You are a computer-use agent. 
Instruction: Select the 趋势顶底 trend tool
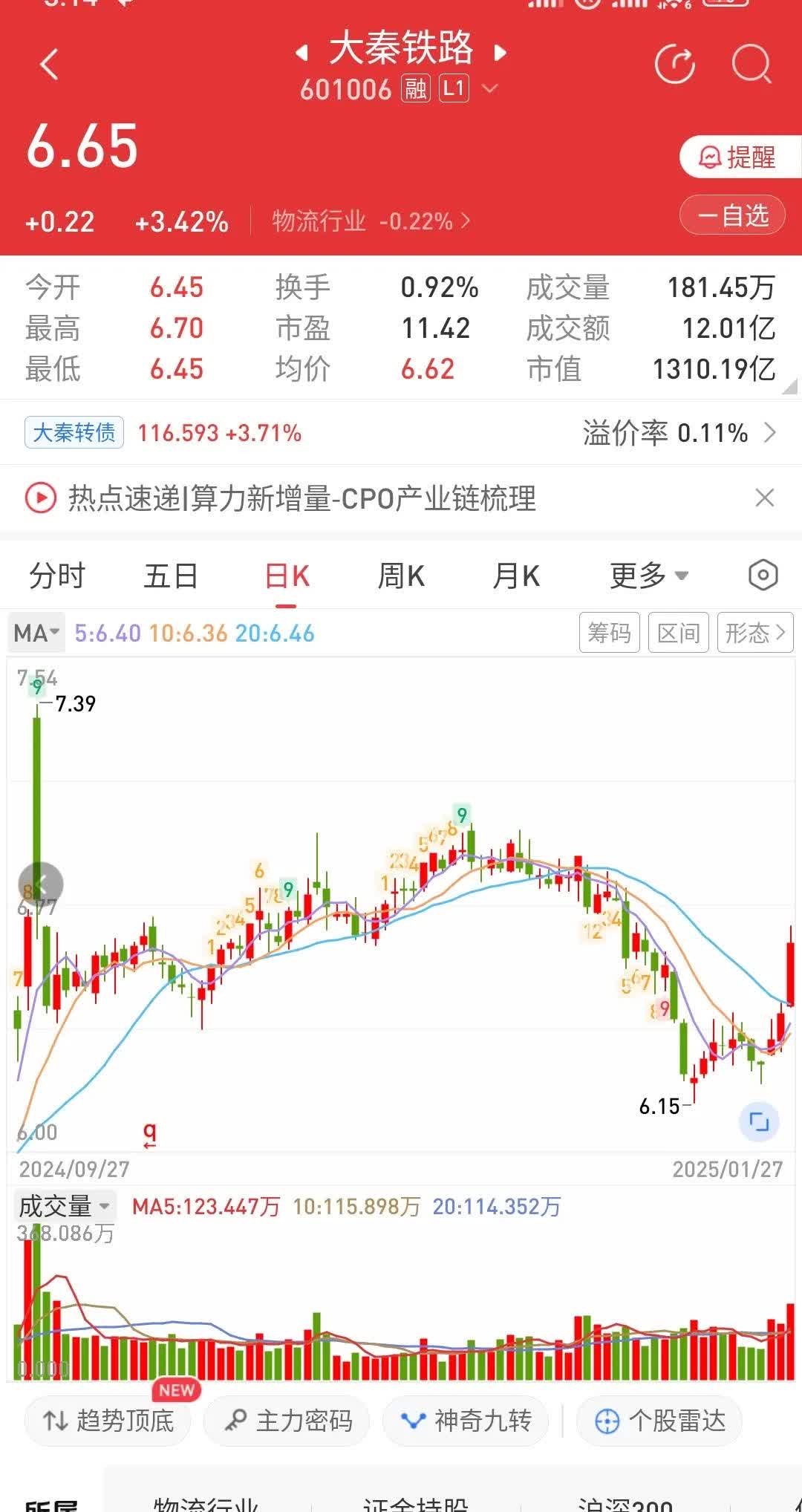point(107,1421)
